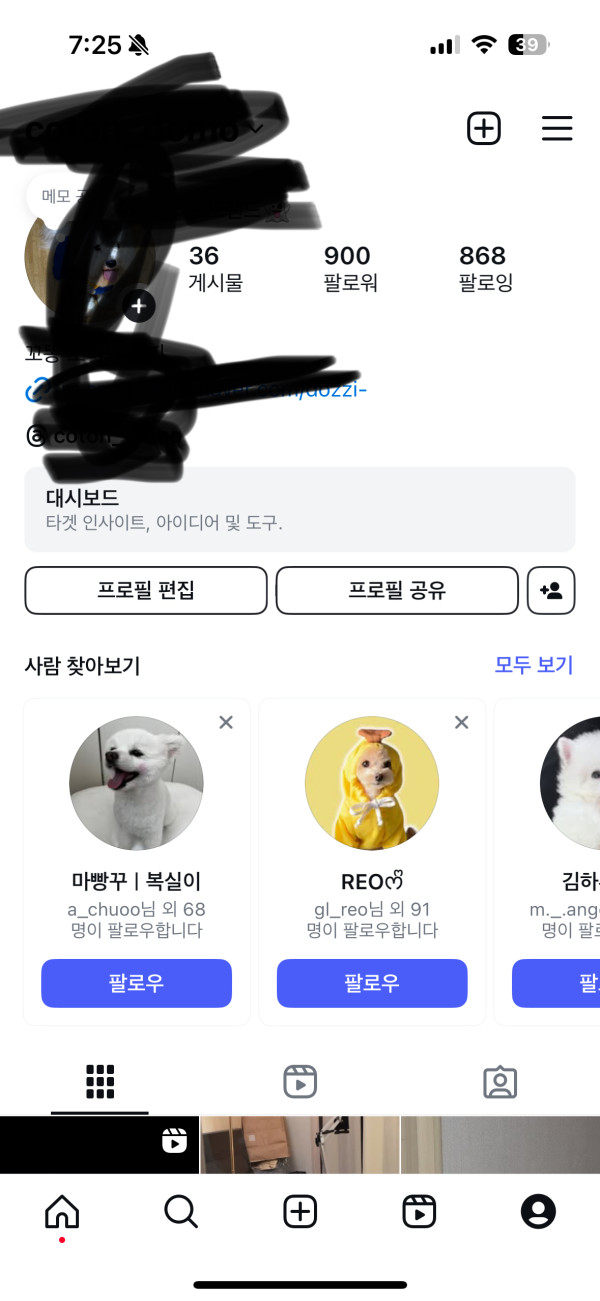Go to the home feed
Viewport: 600px width, 1301px height.
(x=62, y=1211)
